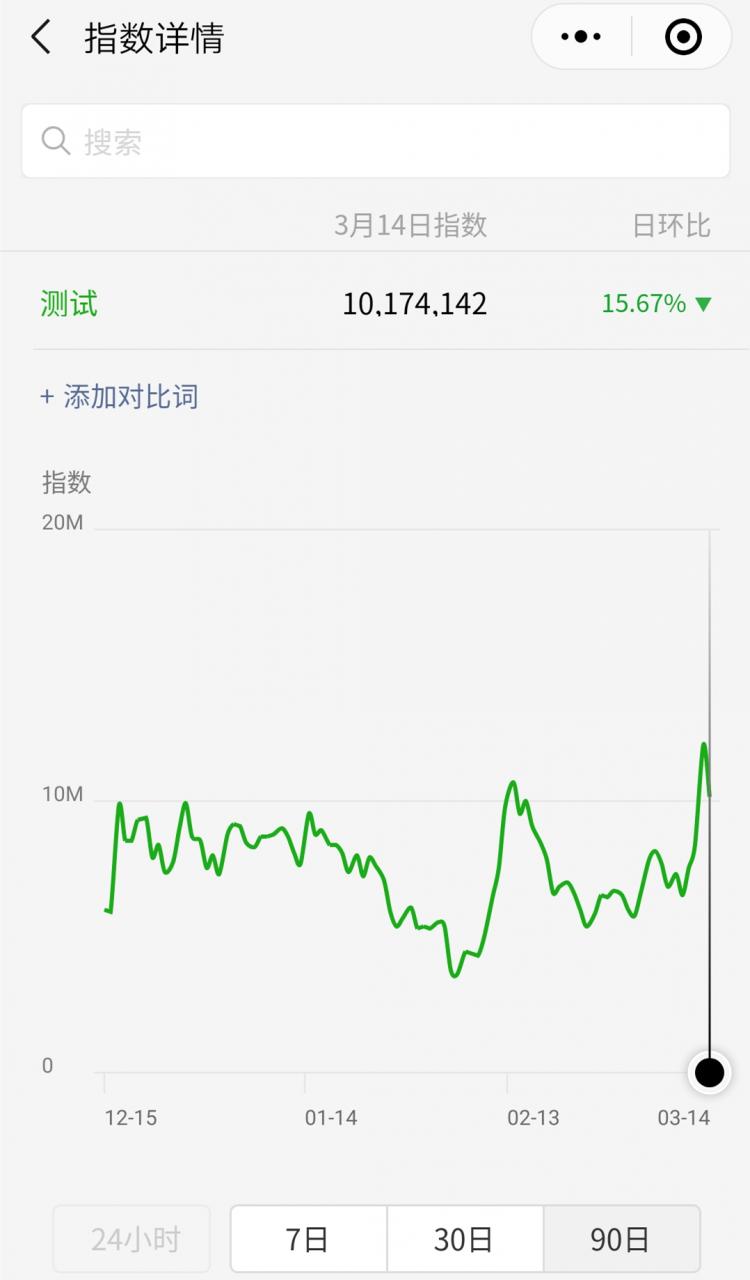Open the three-dot mini program menu
Image resolution: width=750 pixels, height=1280 pixels.
(x=581, y=37)
